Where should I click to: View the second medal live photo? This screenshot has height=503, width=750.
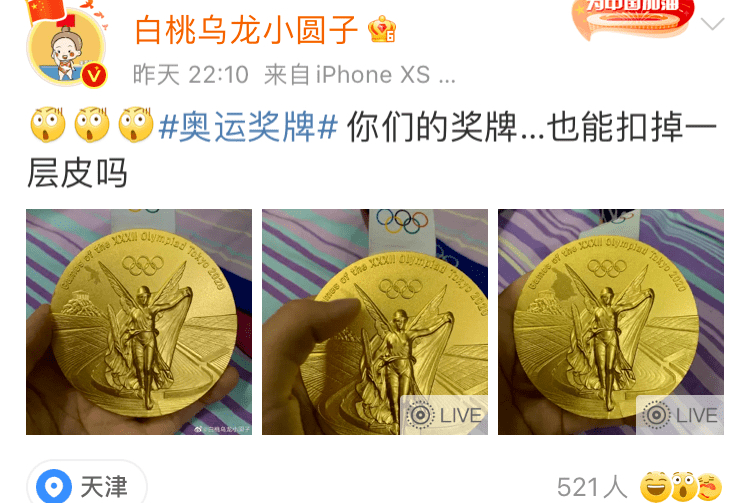[x=374, y=322]
